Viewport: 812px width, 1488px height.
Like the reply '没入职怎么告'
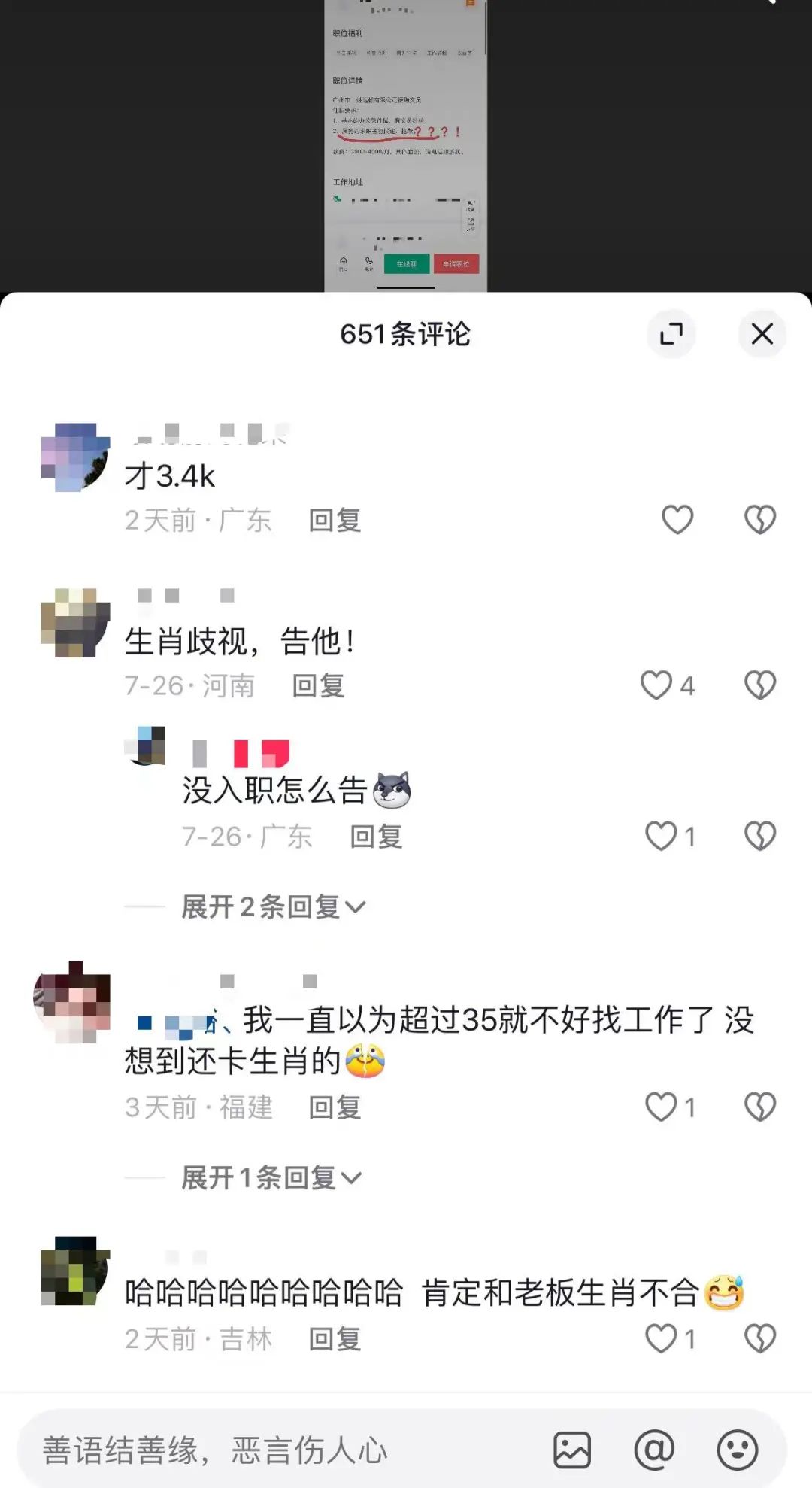(x=662, y=836)
